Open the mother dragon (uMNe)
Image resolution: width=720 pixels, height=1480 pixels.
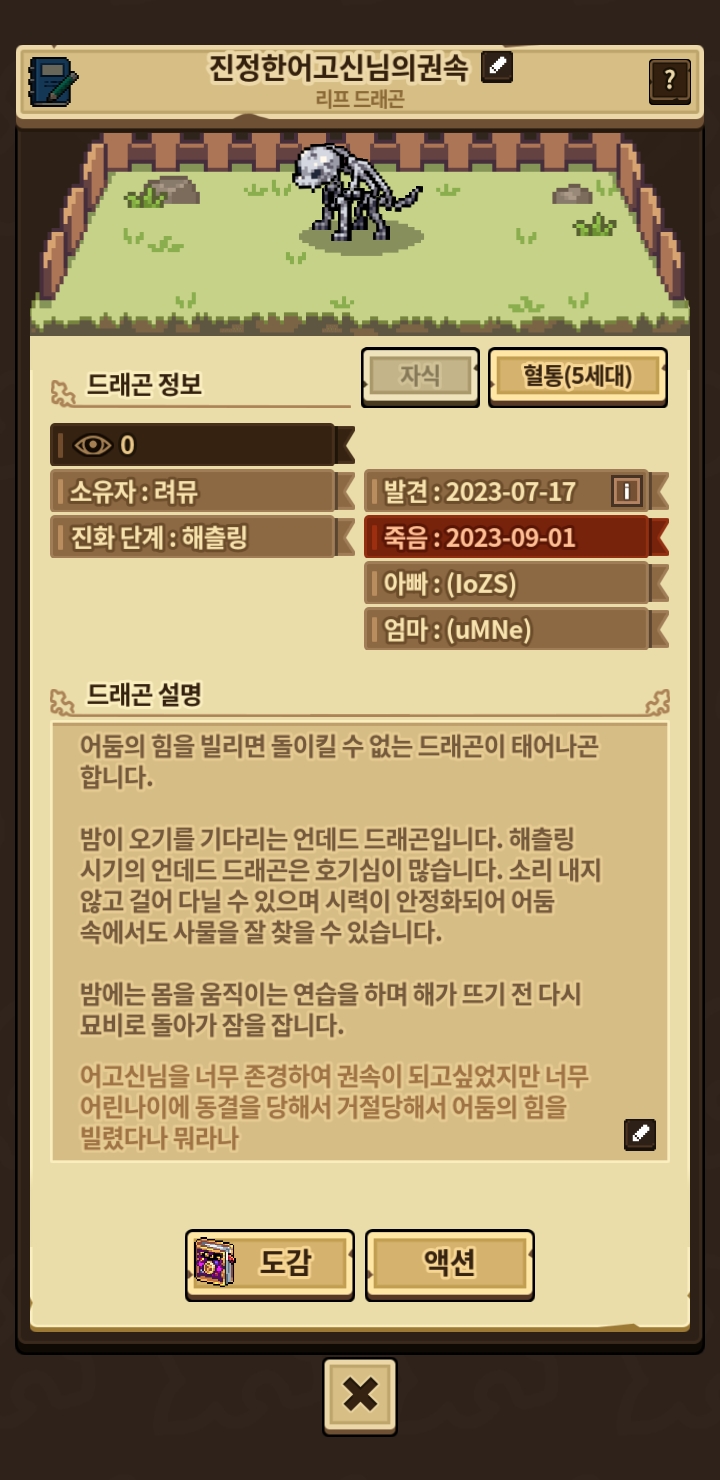[x=508, y=629]
